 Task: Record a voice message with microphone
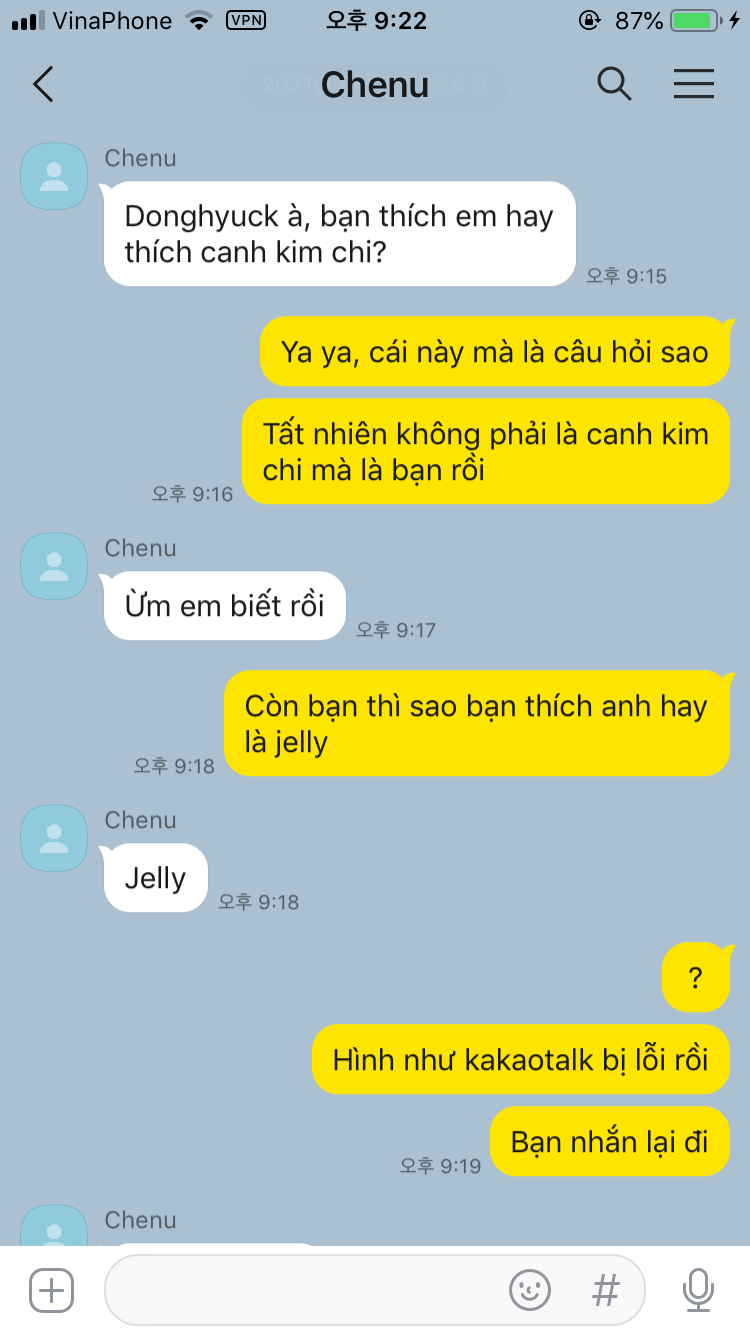tap(698, 1290)
